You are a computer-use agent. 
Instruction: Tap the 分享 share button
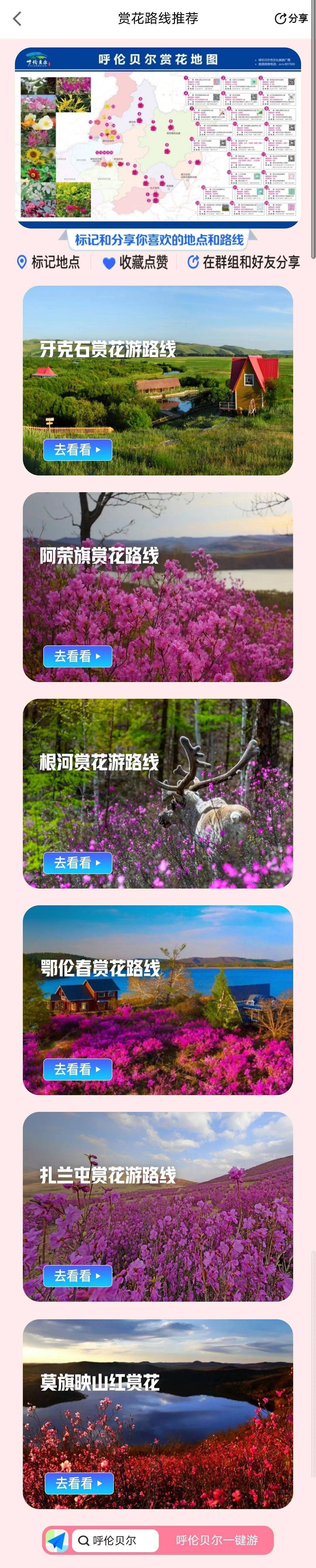coord(291,19)
